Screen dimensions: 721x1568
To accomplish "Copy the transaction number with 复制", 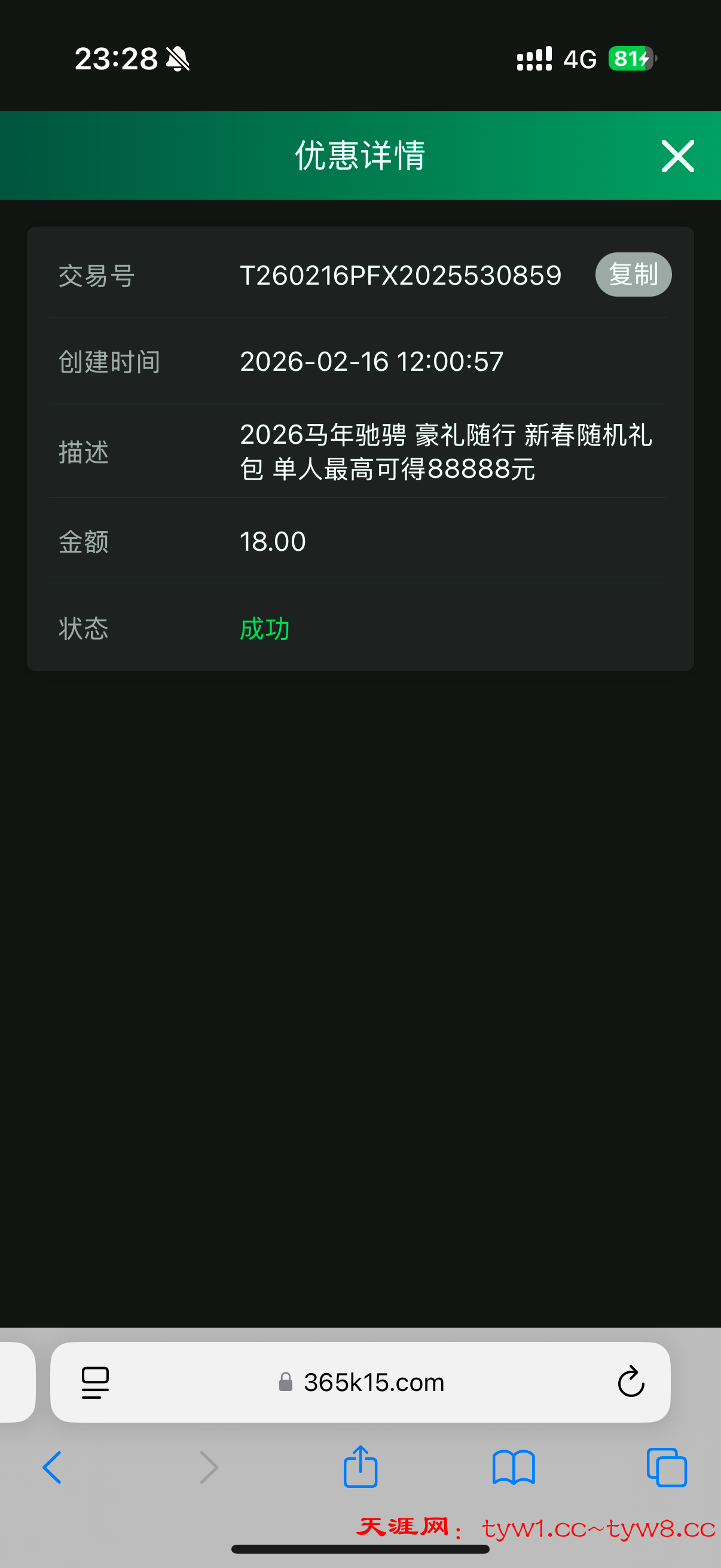I will click(x=633, y=274).
